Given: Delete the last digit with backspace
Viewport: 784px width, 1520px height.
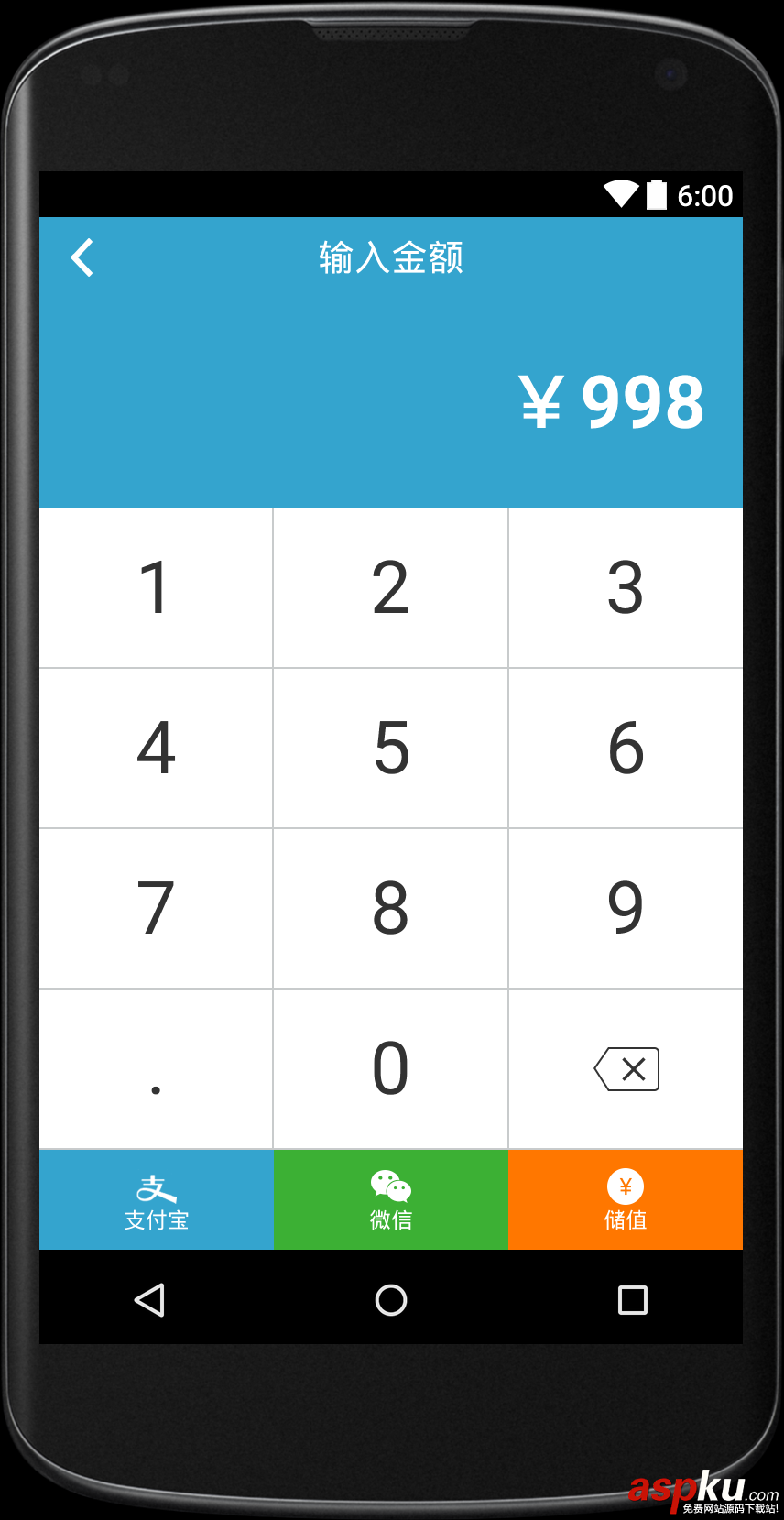Looking at the screenshot, I should pos(626,1068).
